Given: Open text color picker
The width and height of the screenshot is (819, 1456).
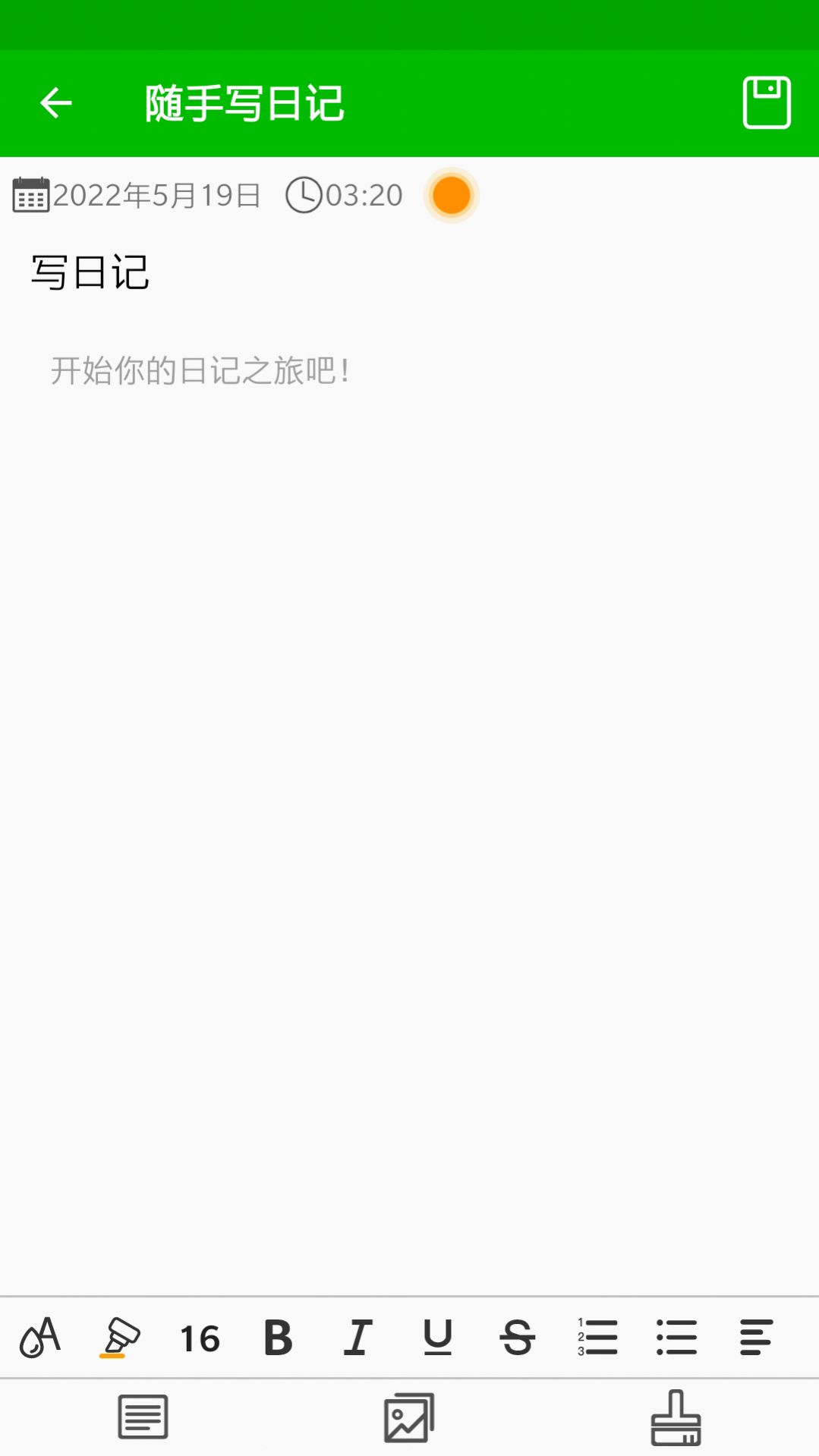Looking at the screenshot, I should pos(40,1337).
